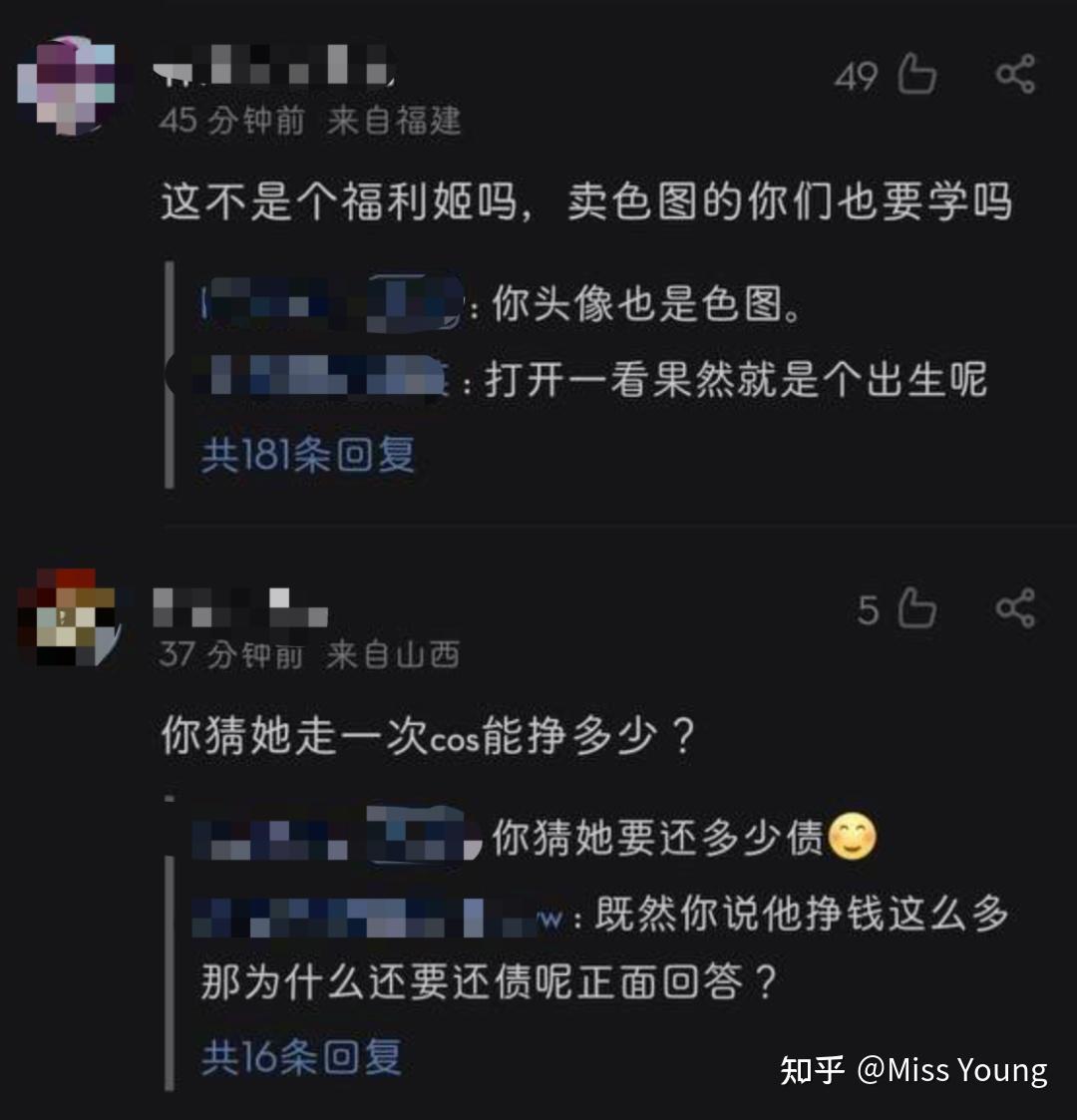Open avatar of the 山西 commenter
The width and height of the screenshot is (1077, 1120).
coord(68,618)
